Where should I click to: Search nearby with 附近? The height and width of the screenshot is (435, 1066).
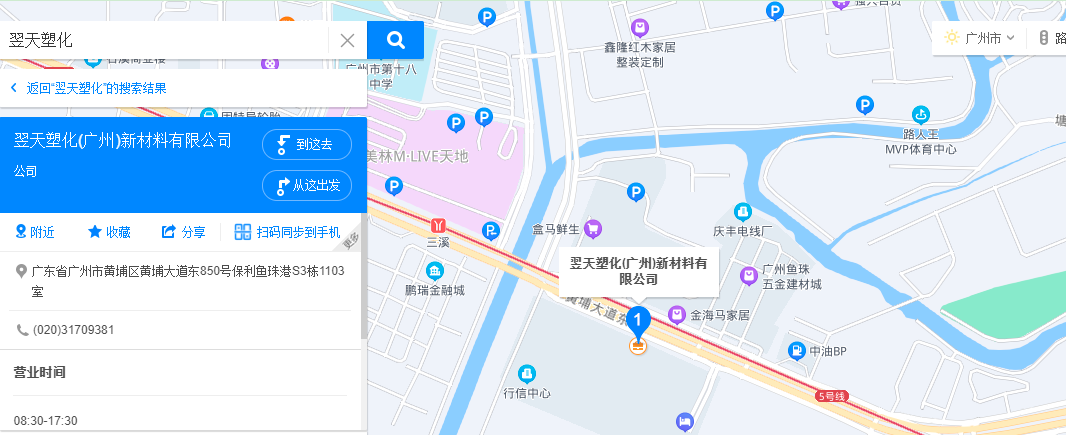point(34,232)
